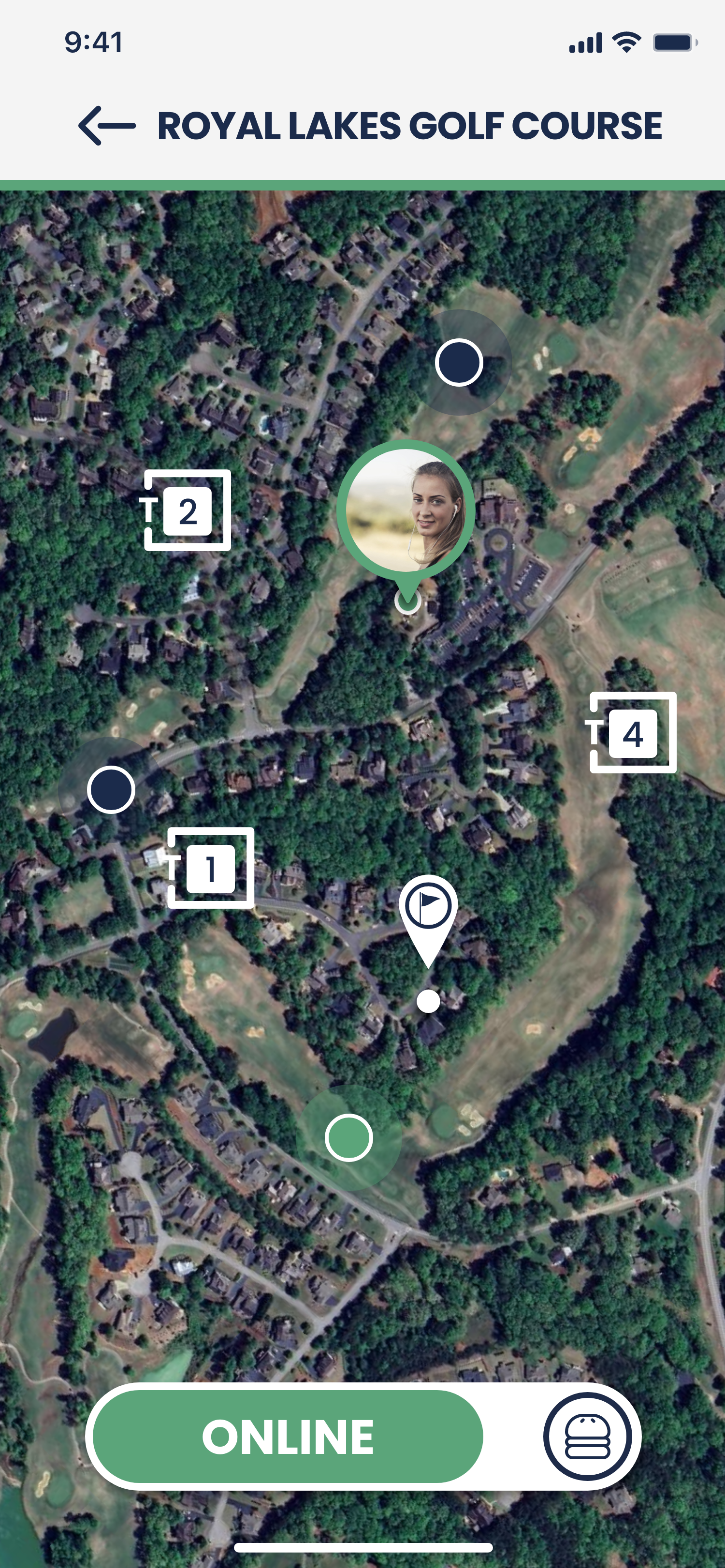Open the burger food menu icon
Screen dimensions: 725x1568
[x=587, y=1437]
